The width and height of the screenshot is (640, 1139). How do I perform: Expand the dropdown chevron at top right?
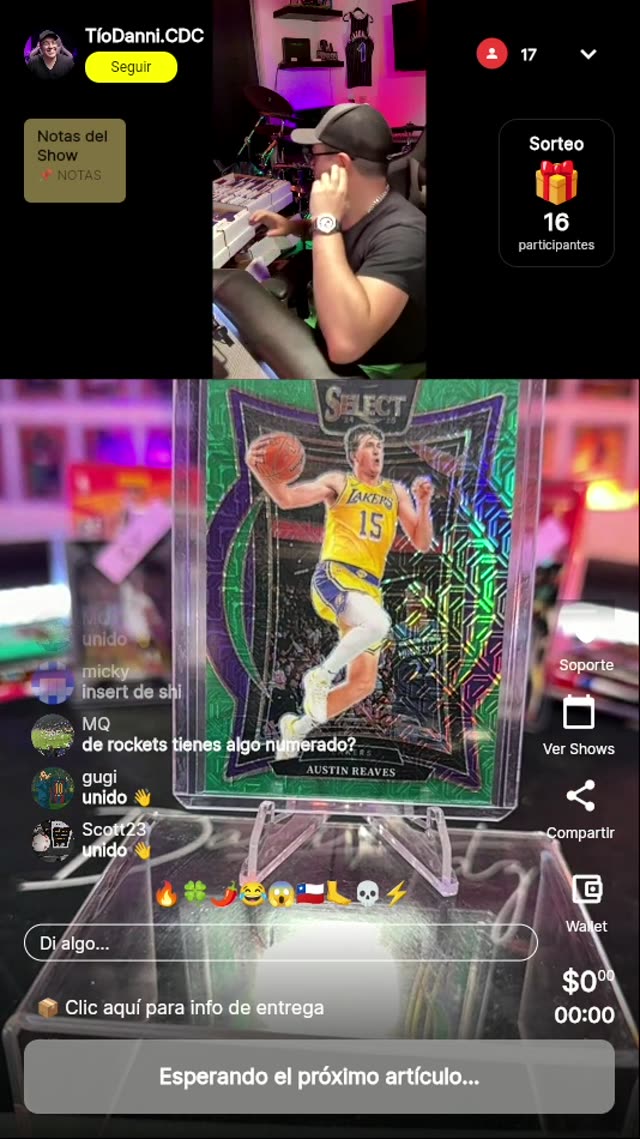tap(588, 54)
